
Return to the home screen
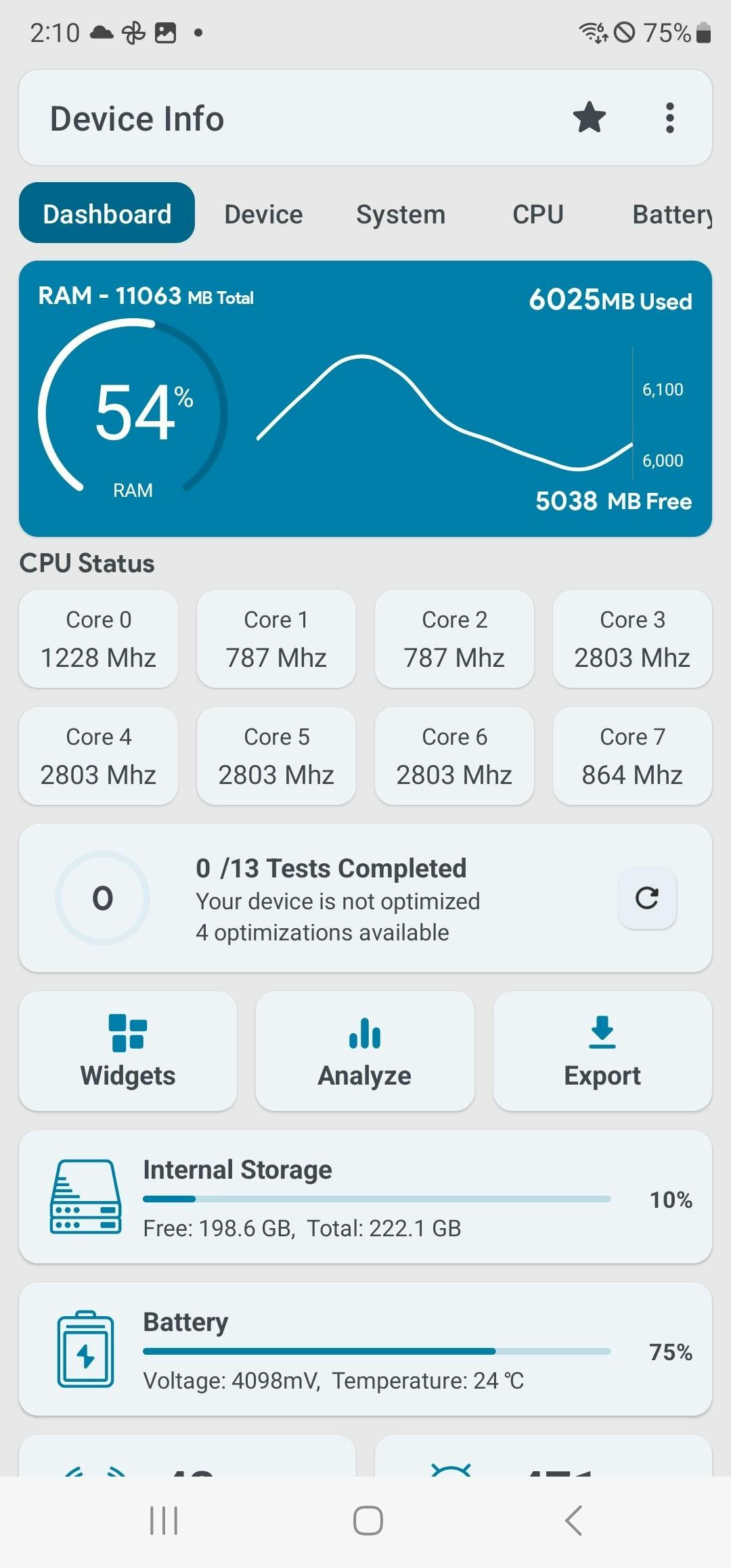coord(368,1521)
